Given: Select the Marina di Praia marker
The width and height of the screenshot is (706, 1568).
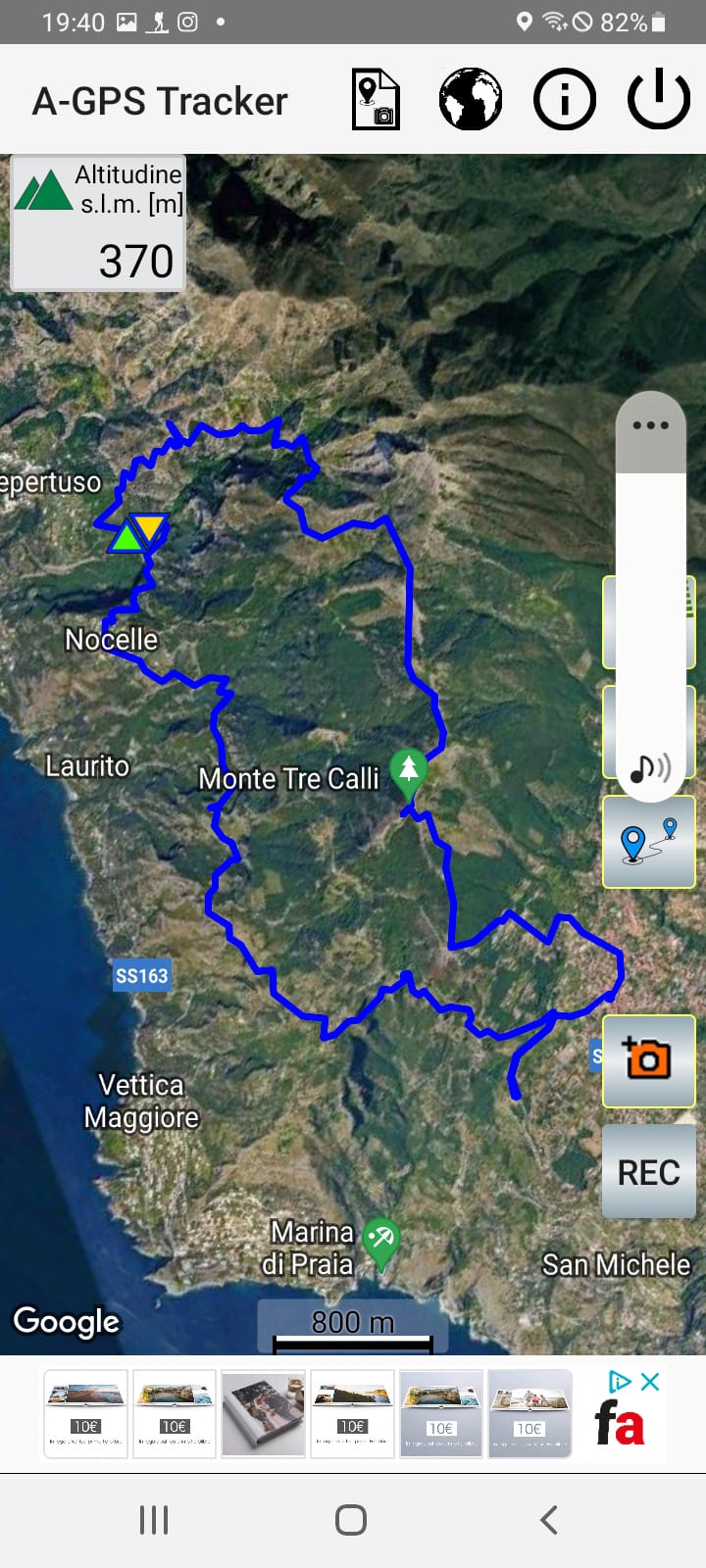Looking at the screenshot, I should click(x=381, y=1243).
